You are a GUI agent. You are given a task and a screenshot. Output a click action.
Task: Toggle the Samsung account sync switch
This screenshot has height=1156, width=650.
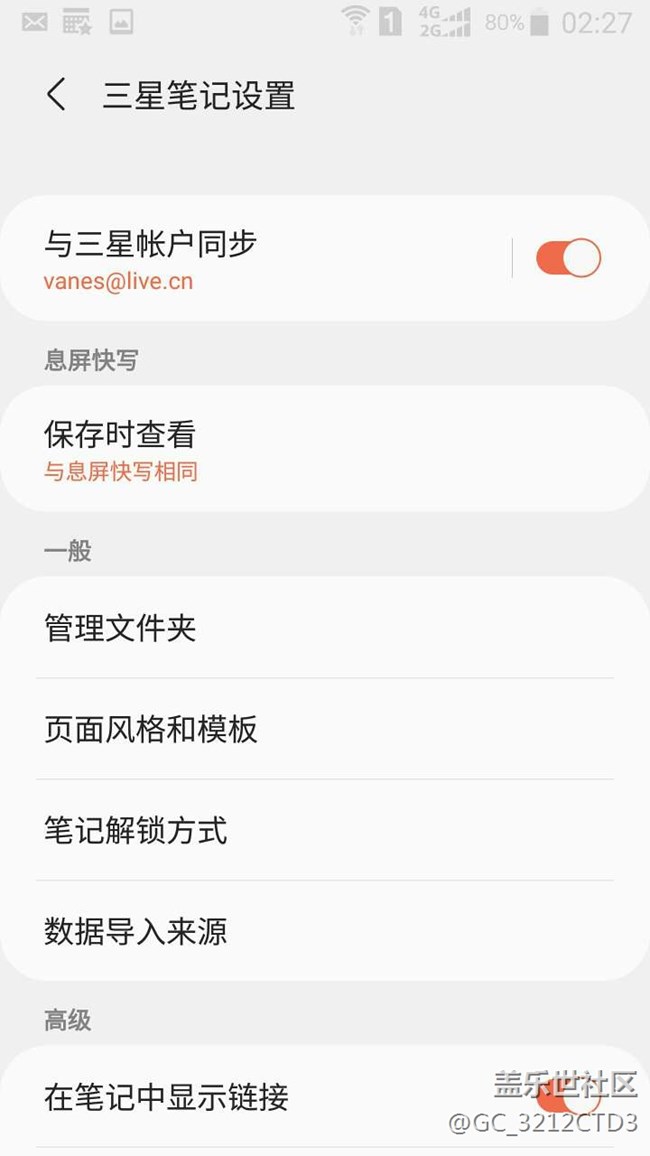point(567,258)
